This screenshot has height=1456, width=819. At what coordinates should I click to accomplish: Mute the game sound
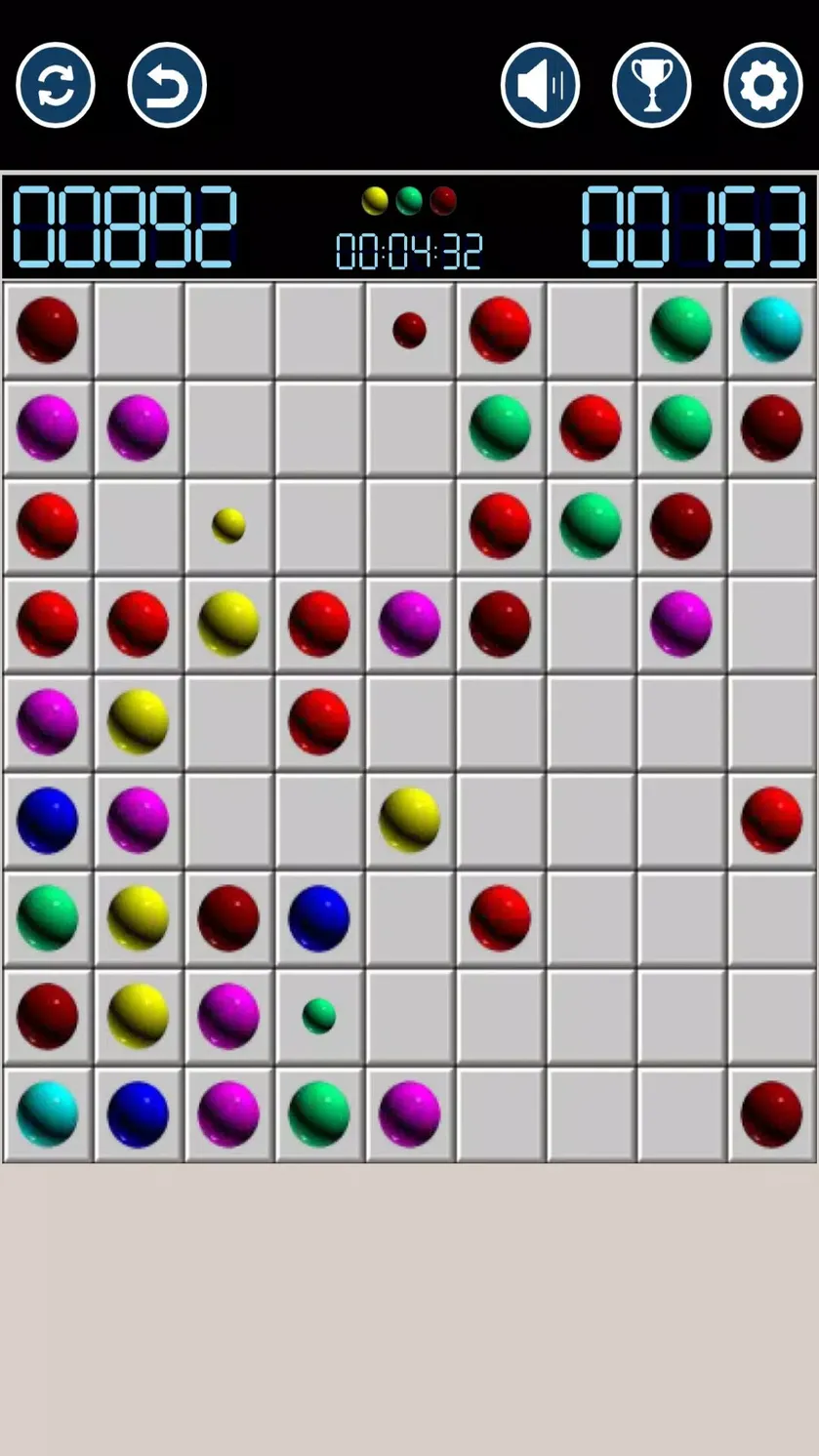[x=540, y=85]
